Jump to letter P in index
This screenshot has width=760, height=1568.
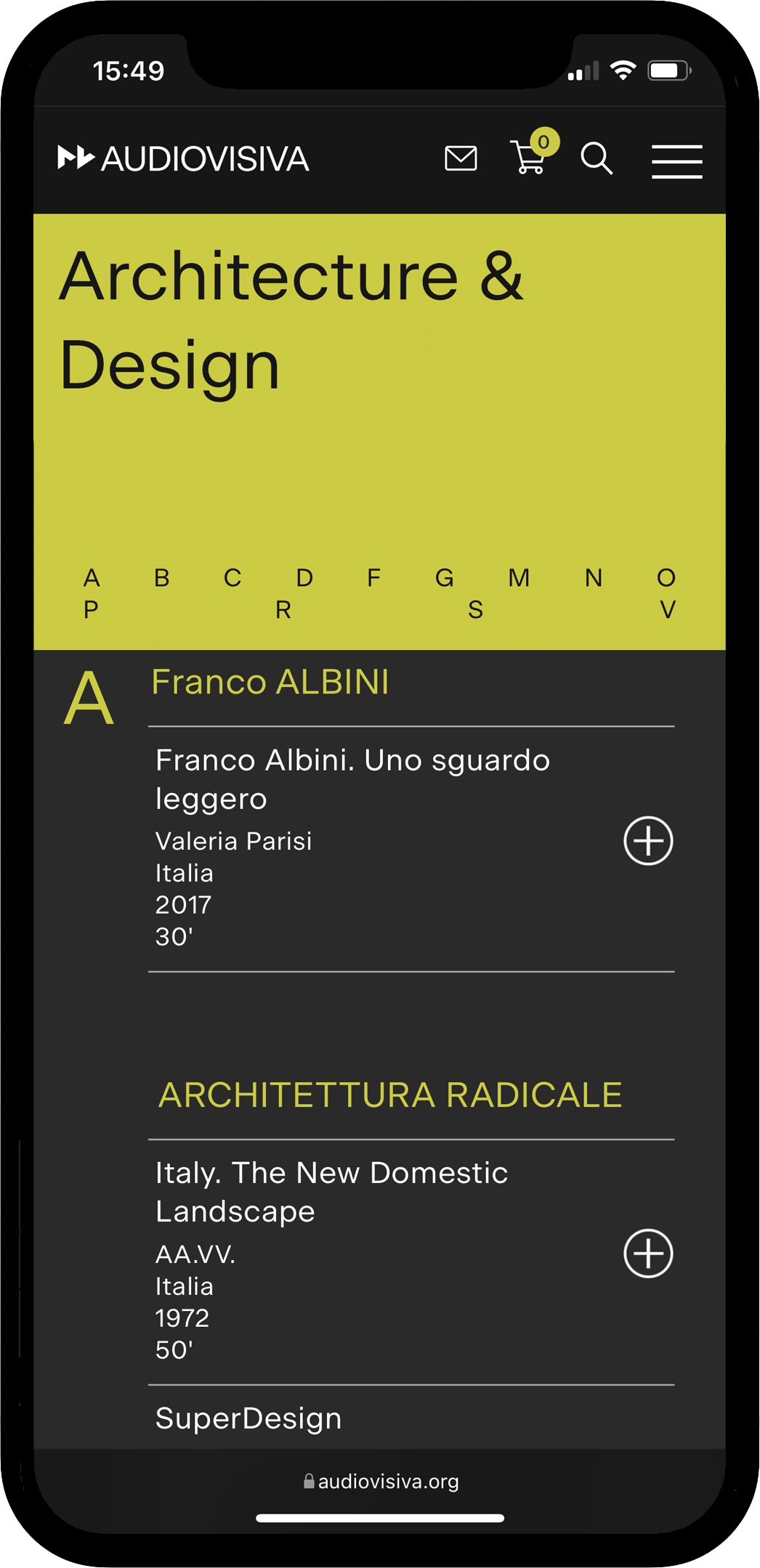tap(91, 610)
